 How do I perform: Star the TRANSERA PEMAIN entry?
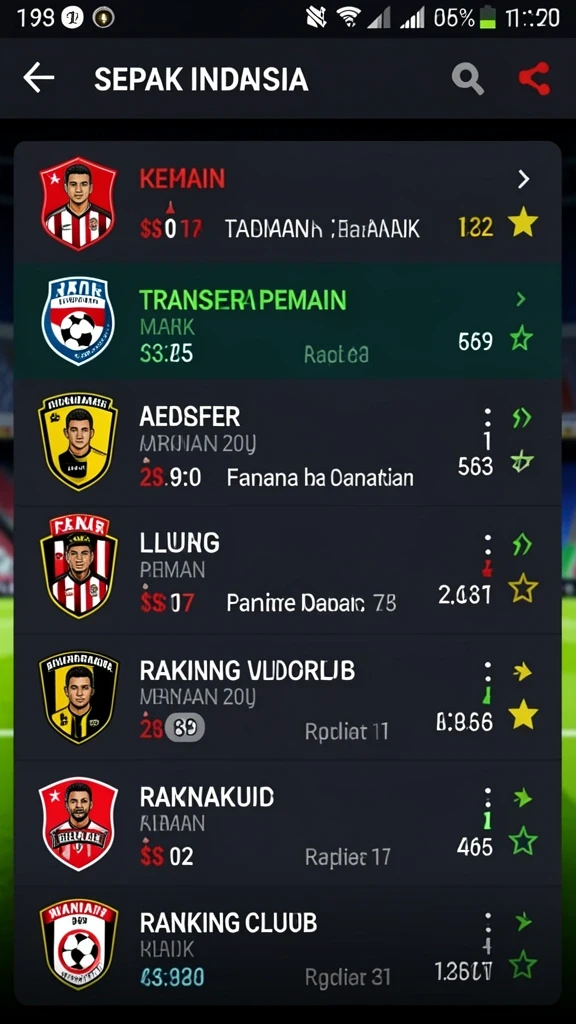521,340
